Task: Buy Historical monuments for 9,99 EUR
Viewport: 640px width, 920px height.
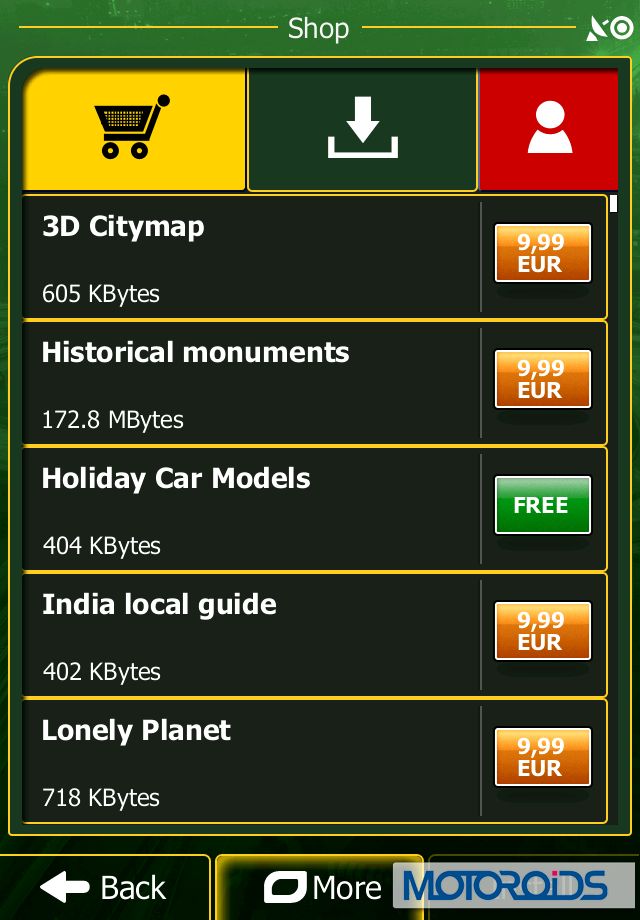Action: [542, 380]
